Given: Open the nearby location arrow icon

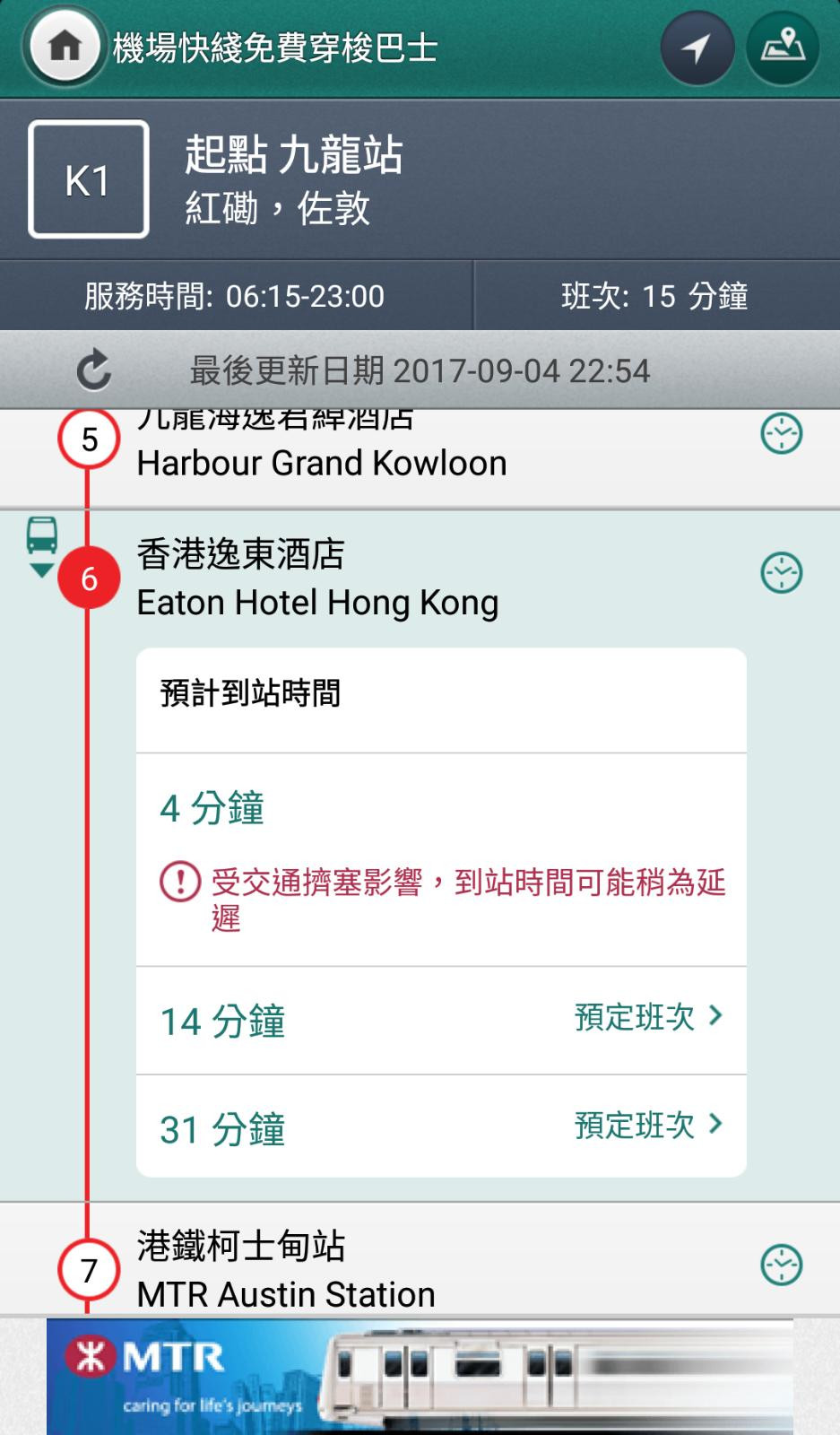Looking at the screenshot, I should 697,48.
